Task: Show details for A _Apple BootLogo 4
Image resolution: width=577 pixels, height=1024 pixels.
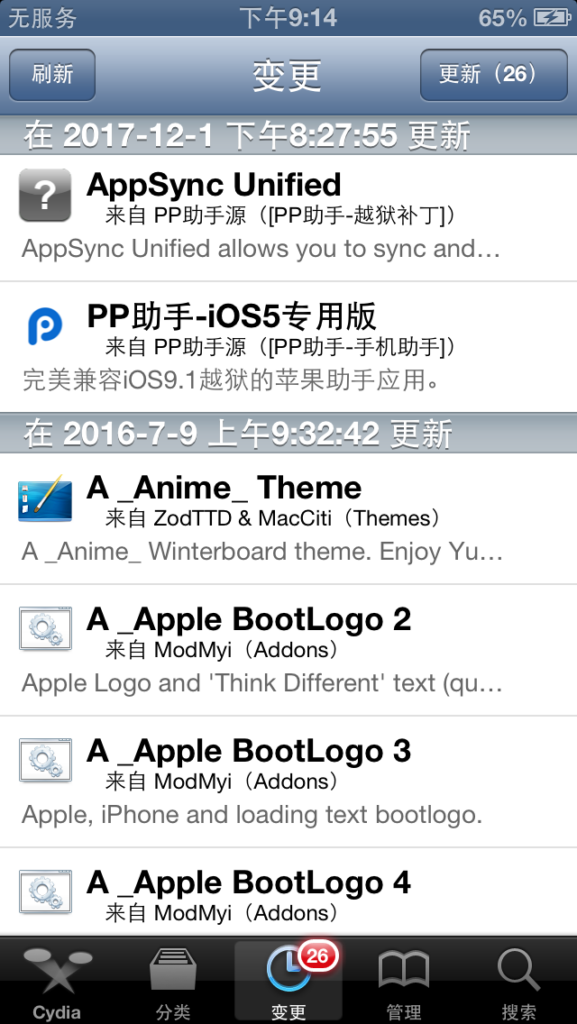Action: 288,891
